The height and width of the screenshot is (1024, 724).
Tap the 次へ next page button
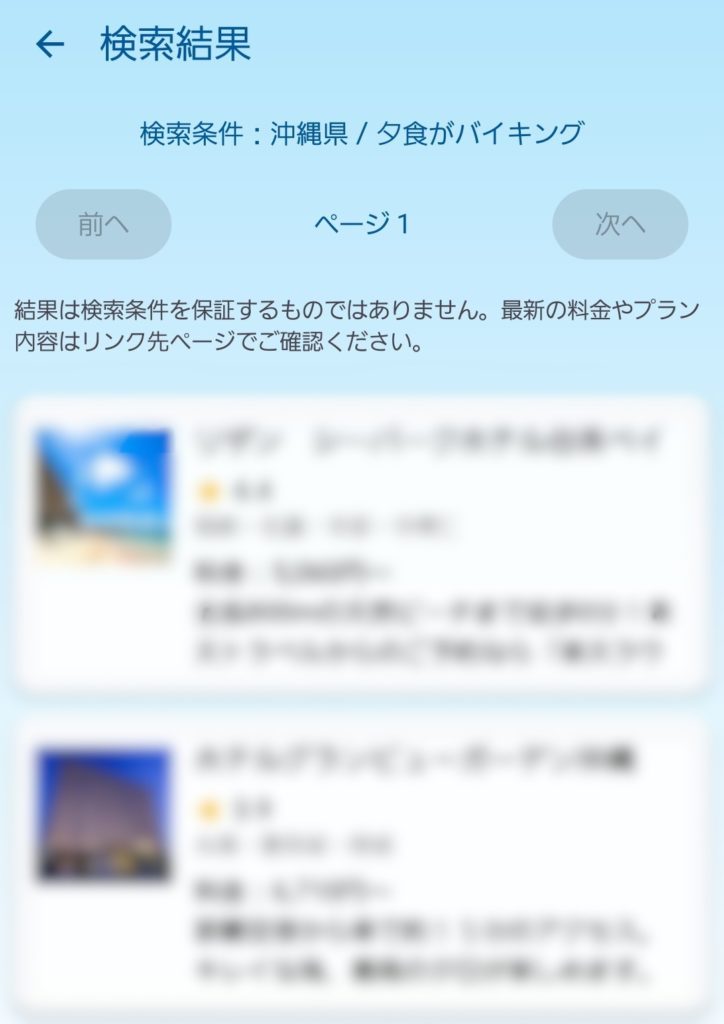coord(620,224)
